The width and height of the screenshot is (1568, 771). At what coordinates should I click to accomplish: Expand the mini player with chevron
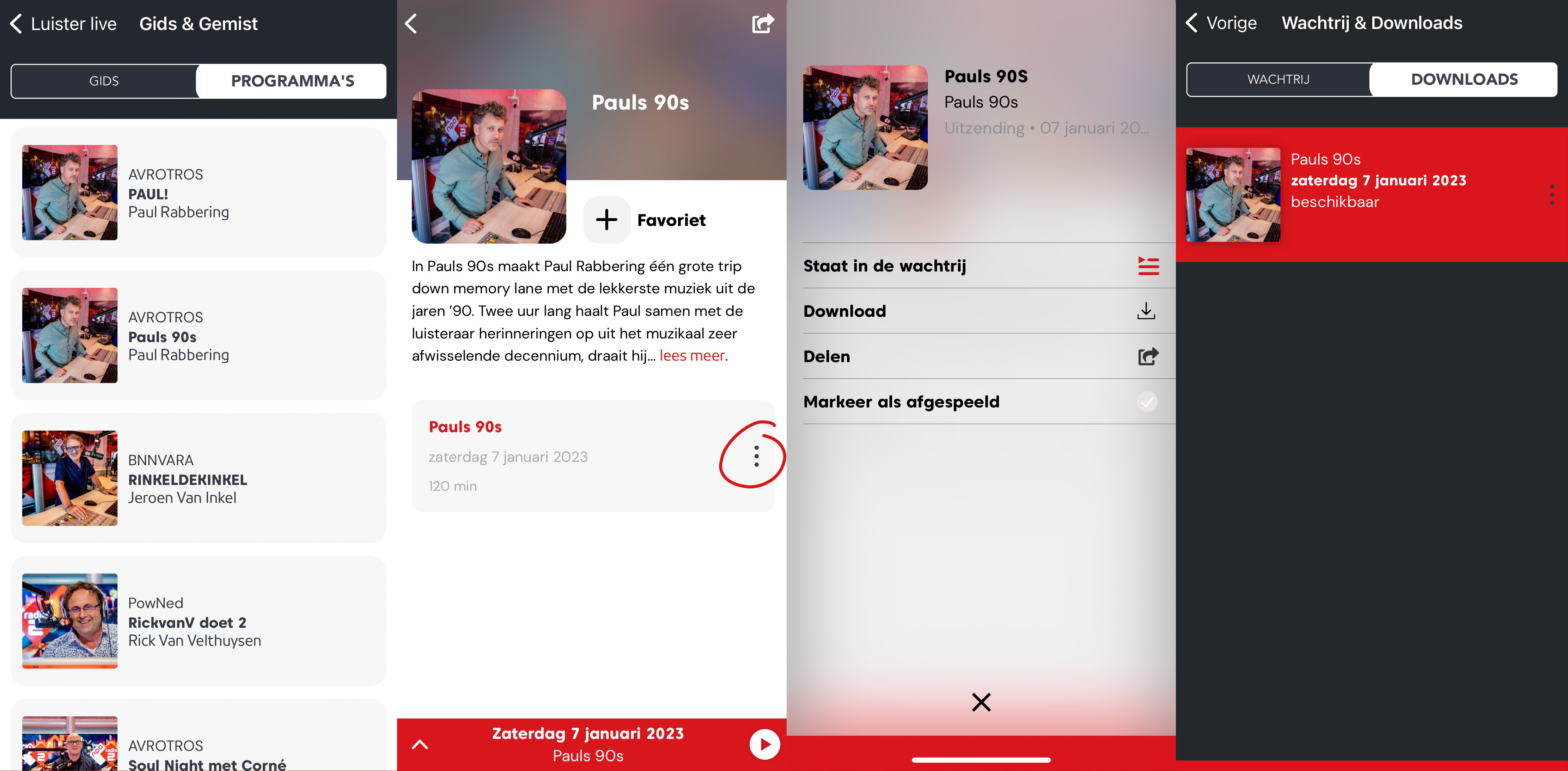click(420, 744)
